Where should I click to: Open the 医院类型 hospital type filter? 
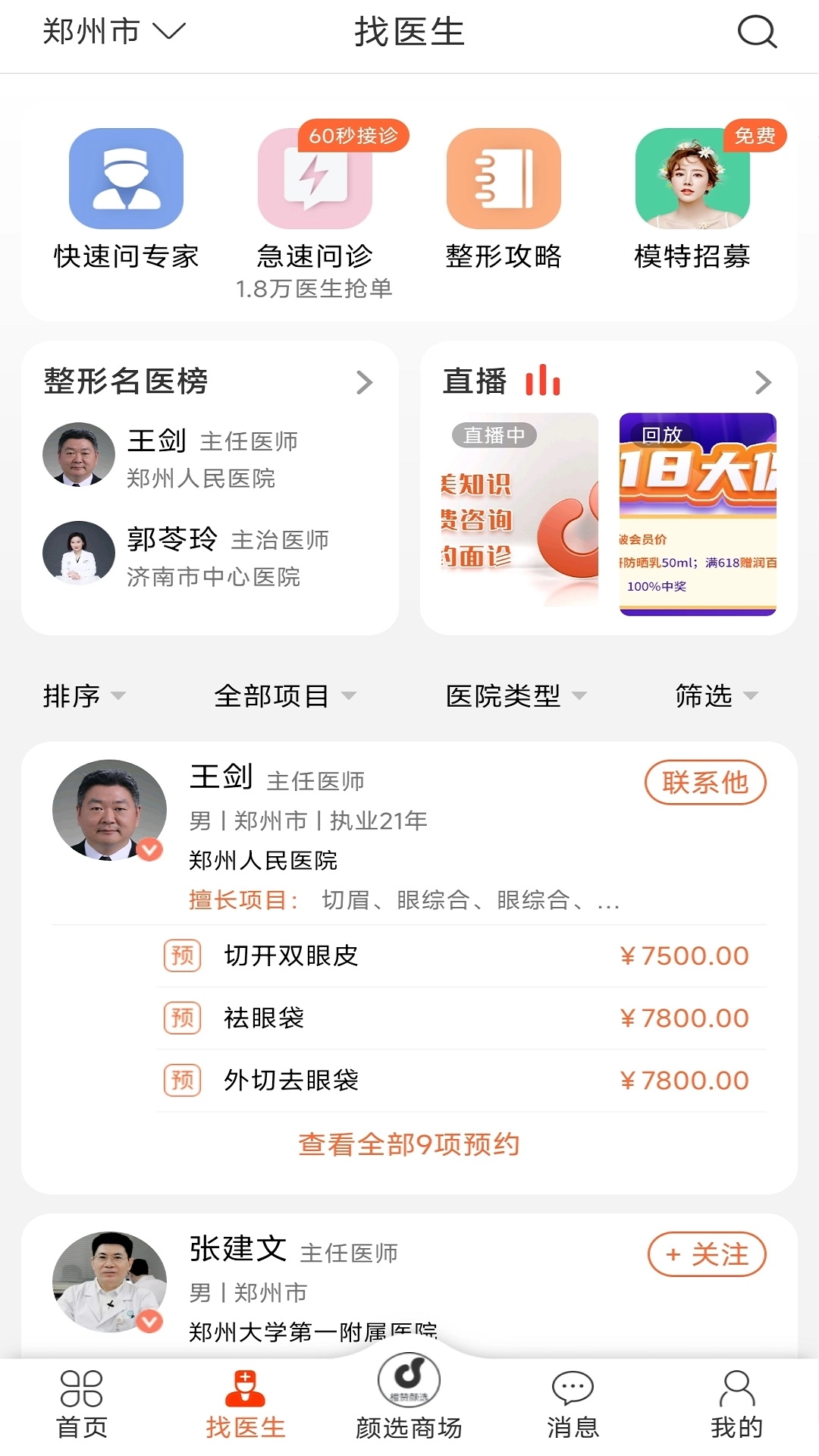(514, 695)
